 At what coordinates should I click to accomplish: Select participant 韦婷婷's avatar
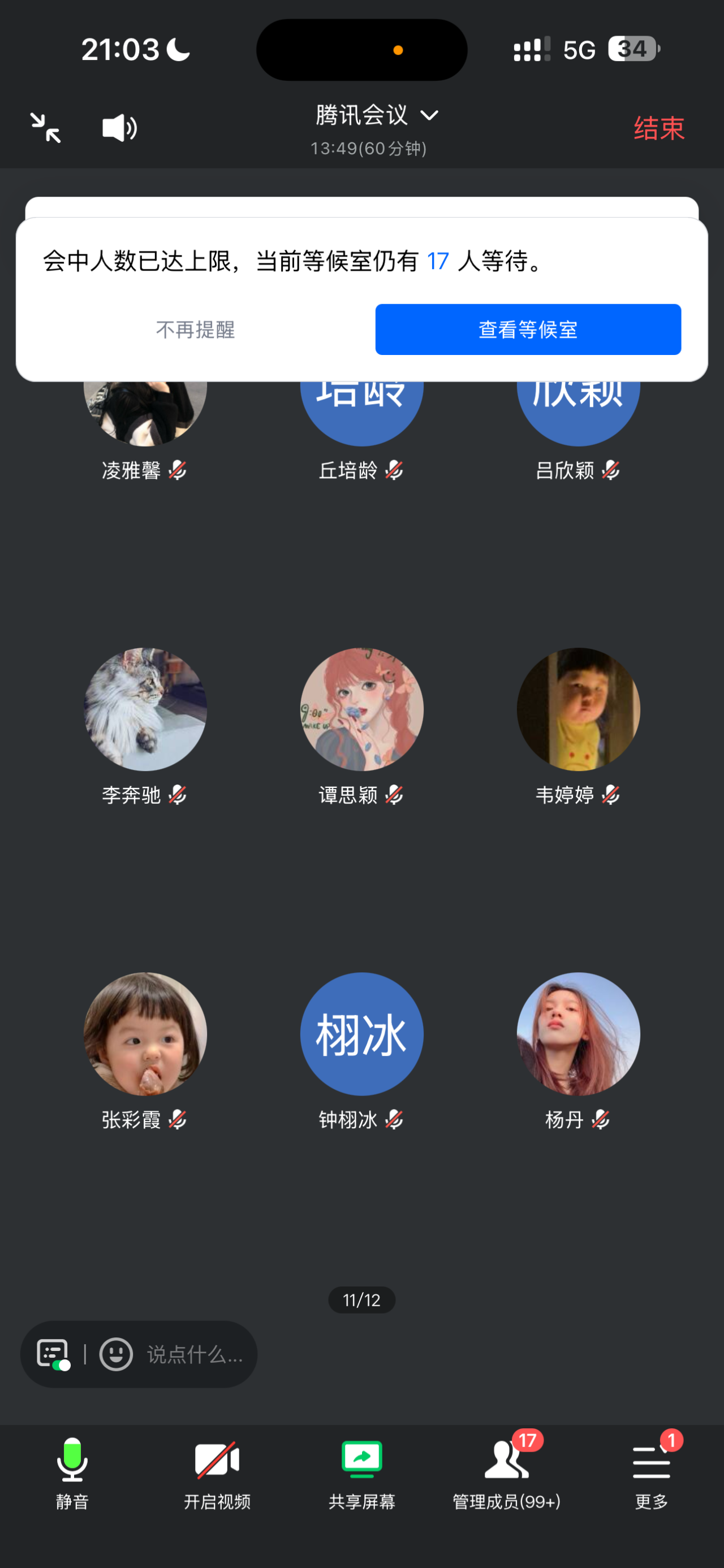[578, 709]
